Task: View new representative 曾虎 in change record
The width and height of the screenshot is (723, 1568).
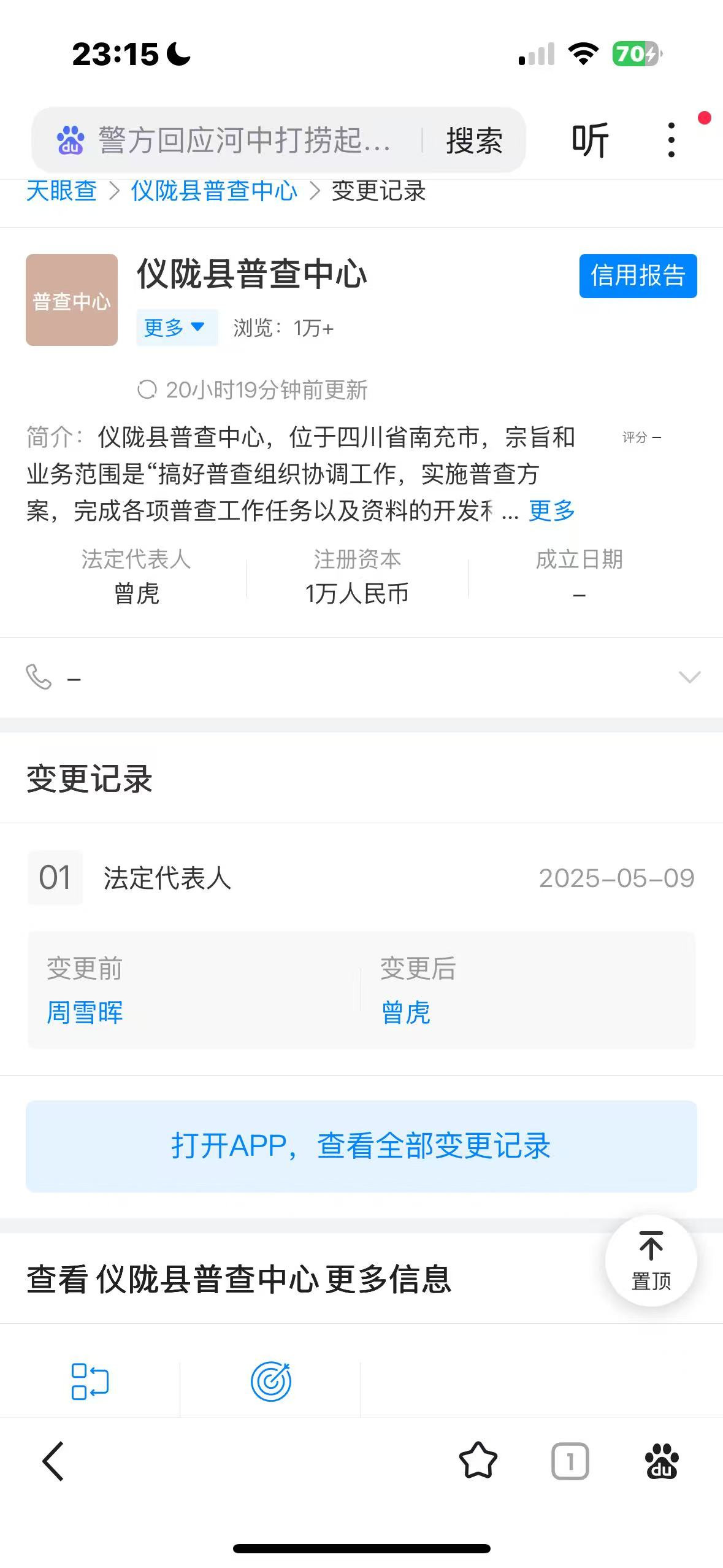Action: 405,1012
